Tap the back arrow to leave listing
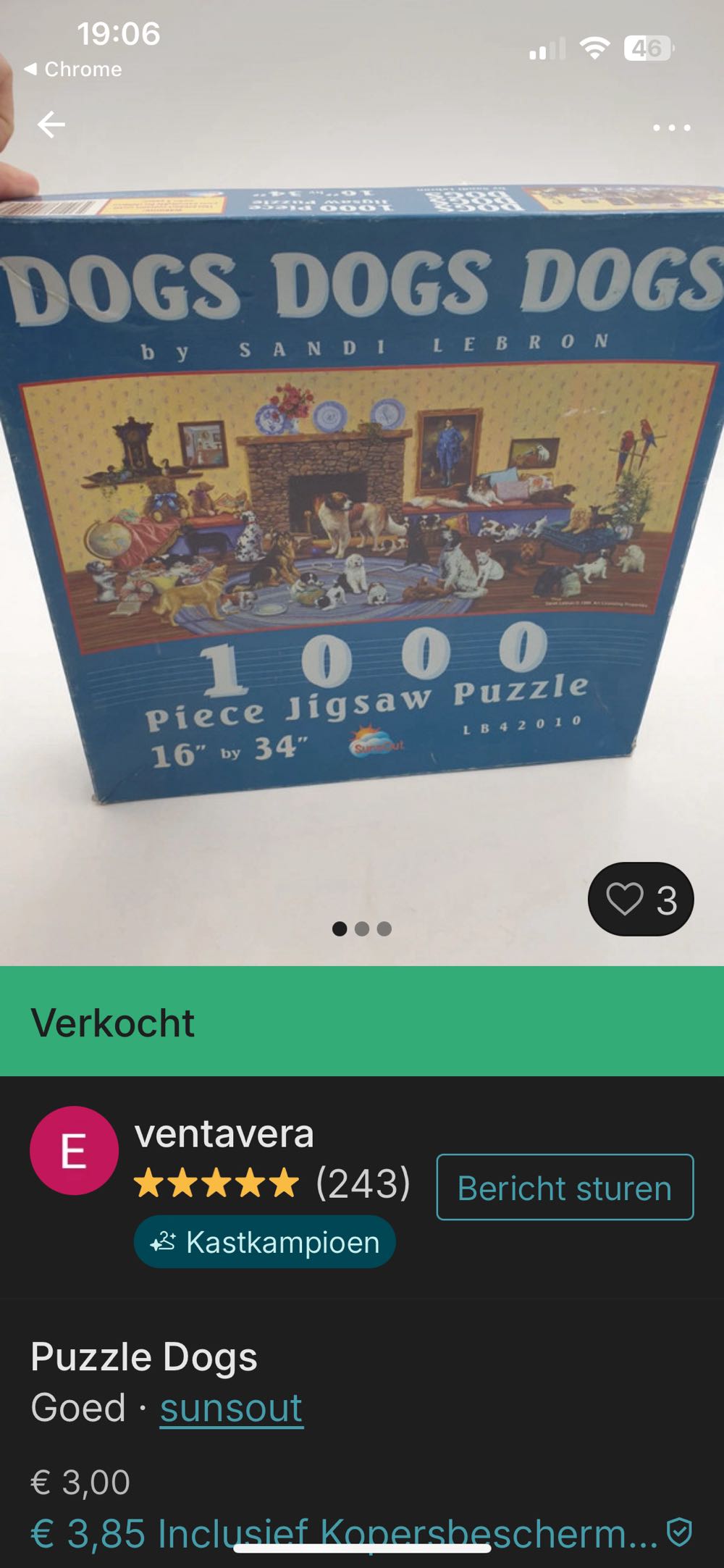The width and height of the screenshot is (724, 1568). (x=49, y=125)
